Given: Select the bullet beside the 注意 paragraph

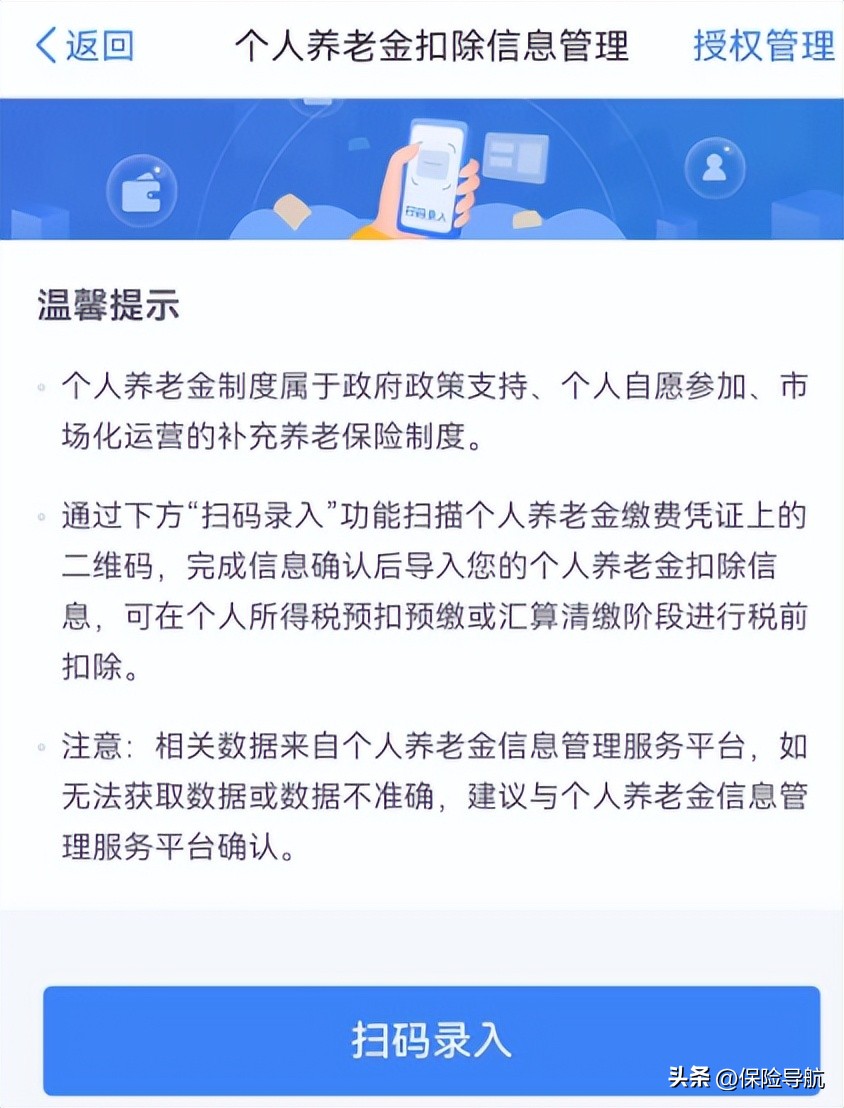Looking at the screenshot, I should [42, 748].
